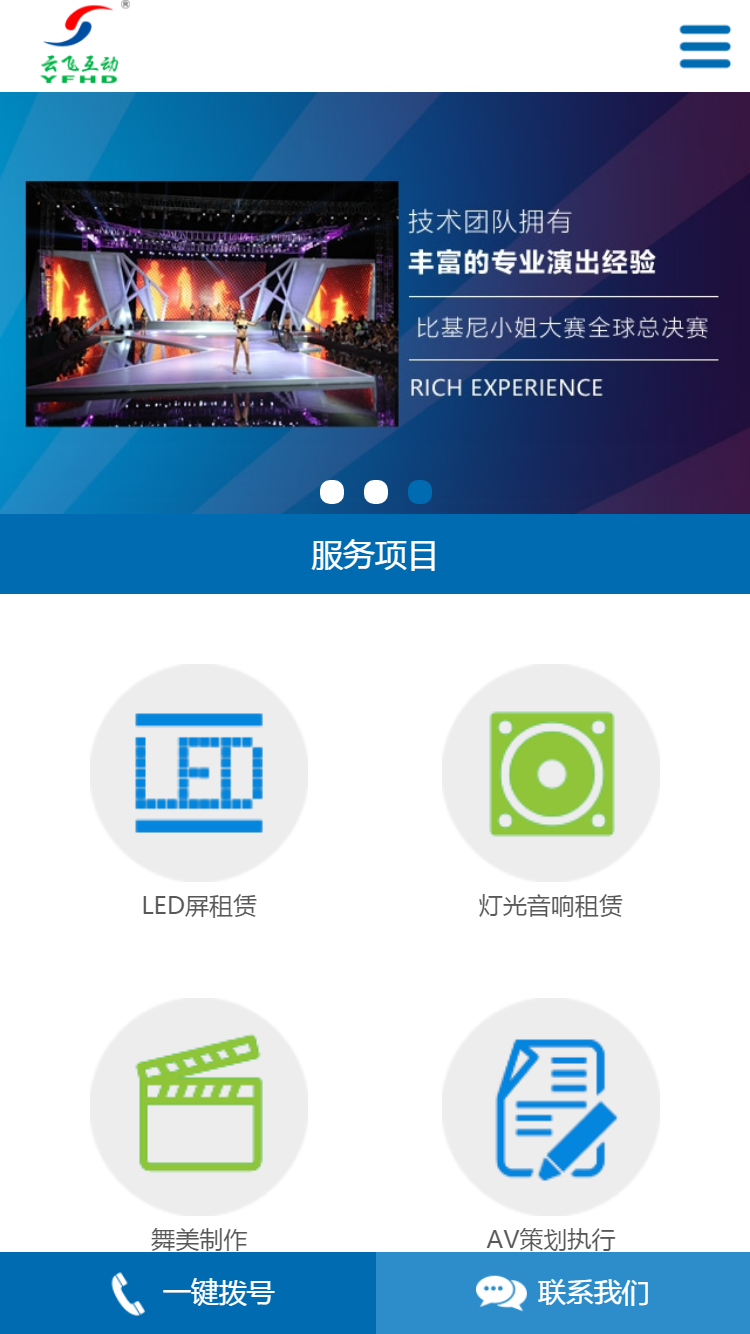The width and height of the screenshot is (750, 1334).
Task: Click the LED屏租赁 text label
Action: [198, 906]
